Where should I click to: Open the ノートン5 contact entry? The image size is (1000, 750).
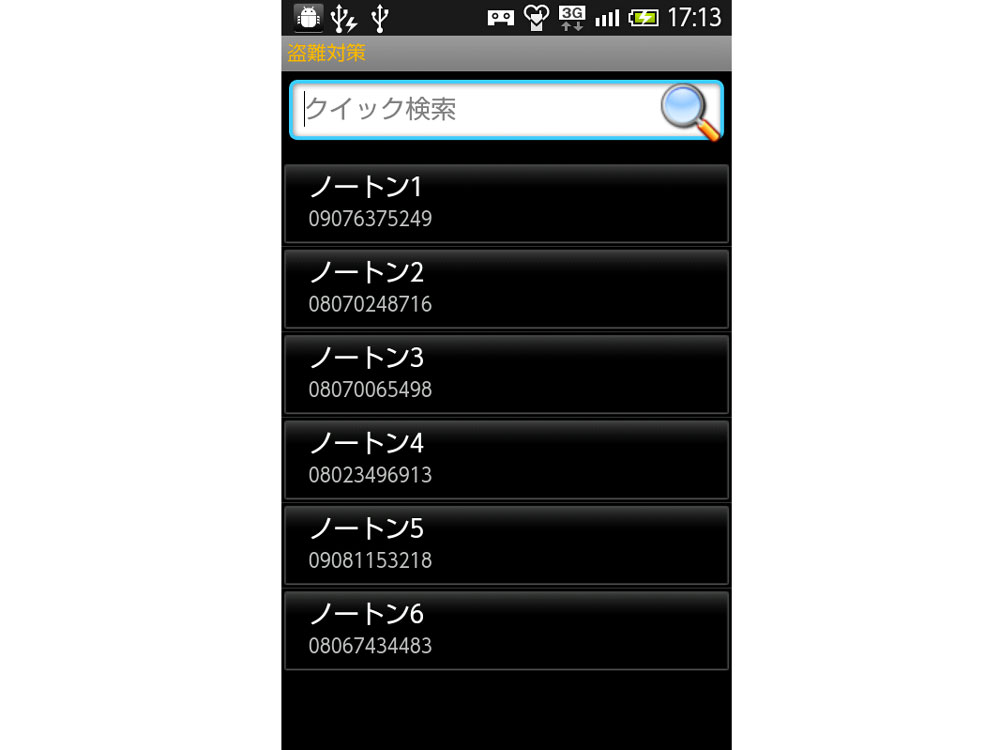[x=506, y=545]
